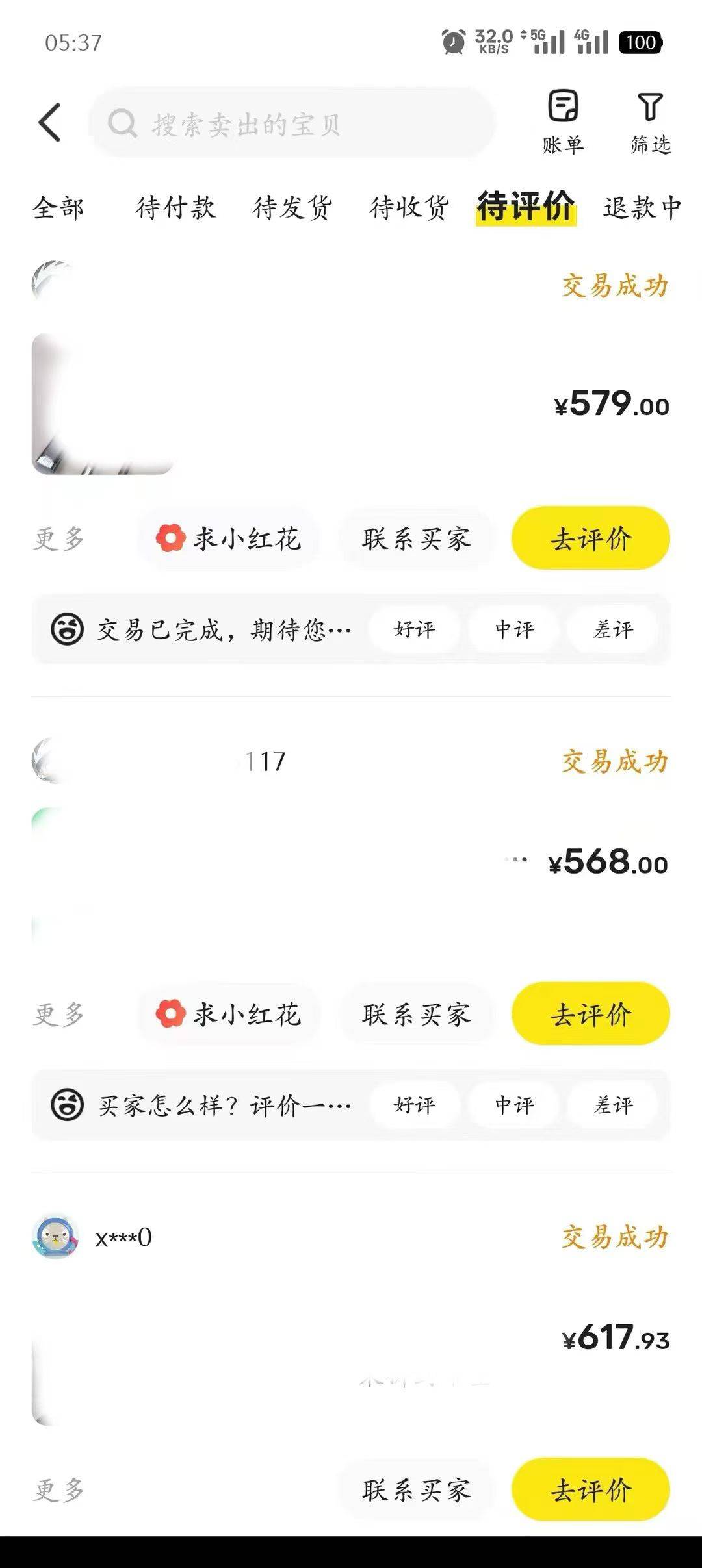Tap 联系买家 on the ¥617.93 order
702x1568 pixels.
(x=416, y=1492)
